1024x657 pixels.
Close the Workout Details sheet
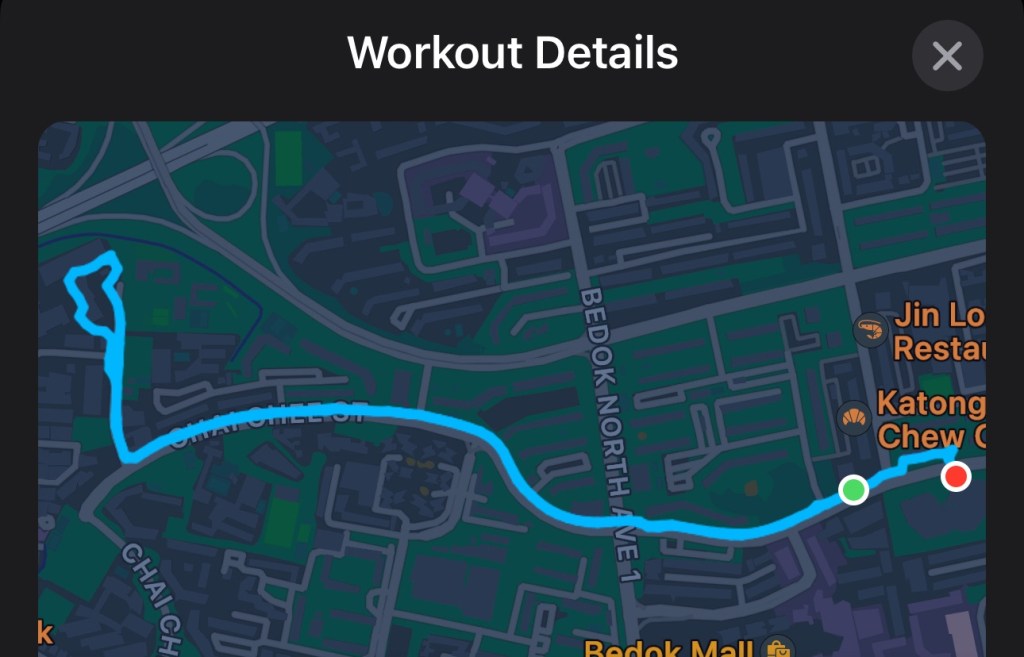pos(946,56)
